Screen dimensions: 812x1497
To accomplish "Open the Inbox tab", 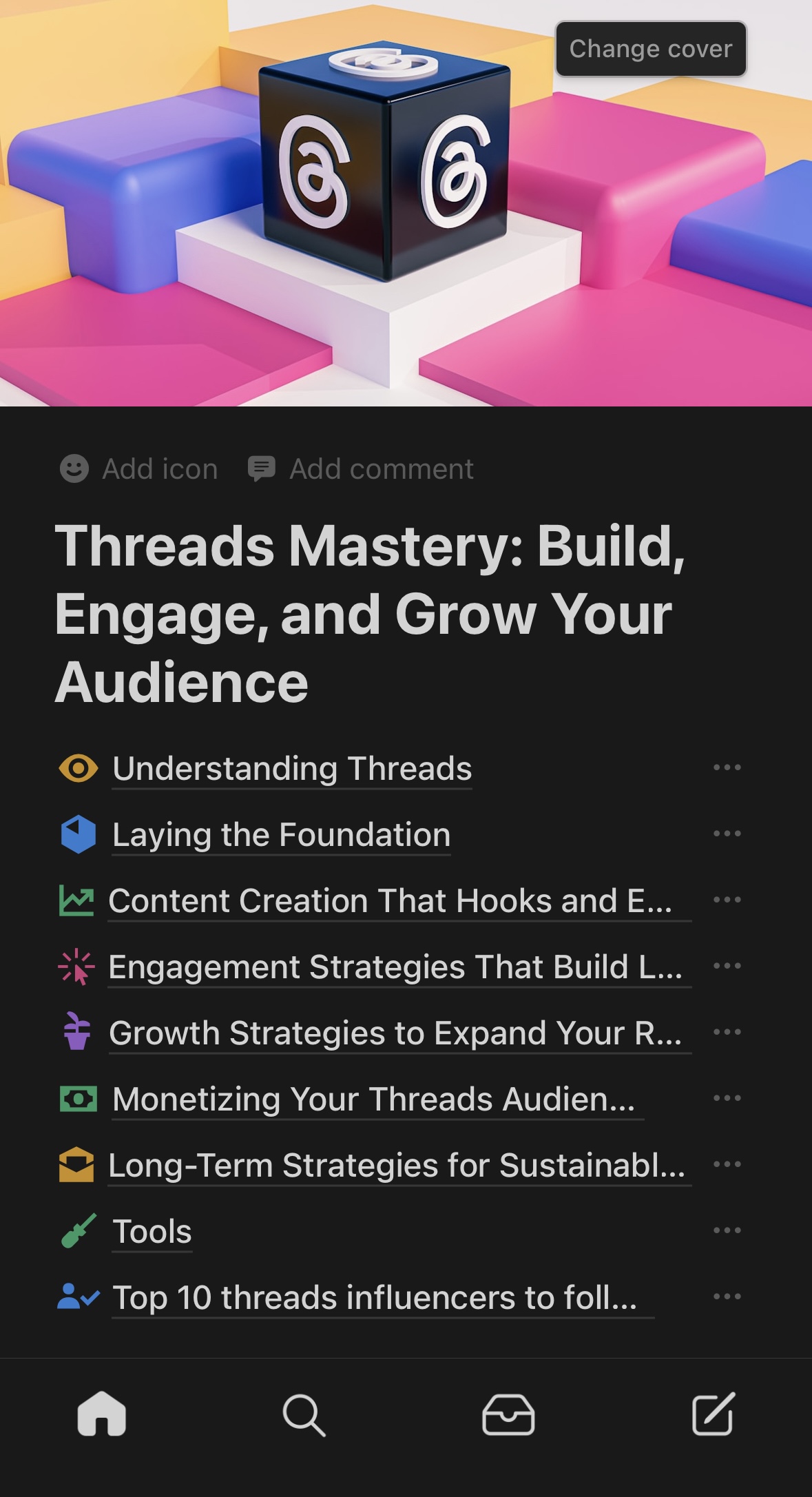I will 508,1414.
